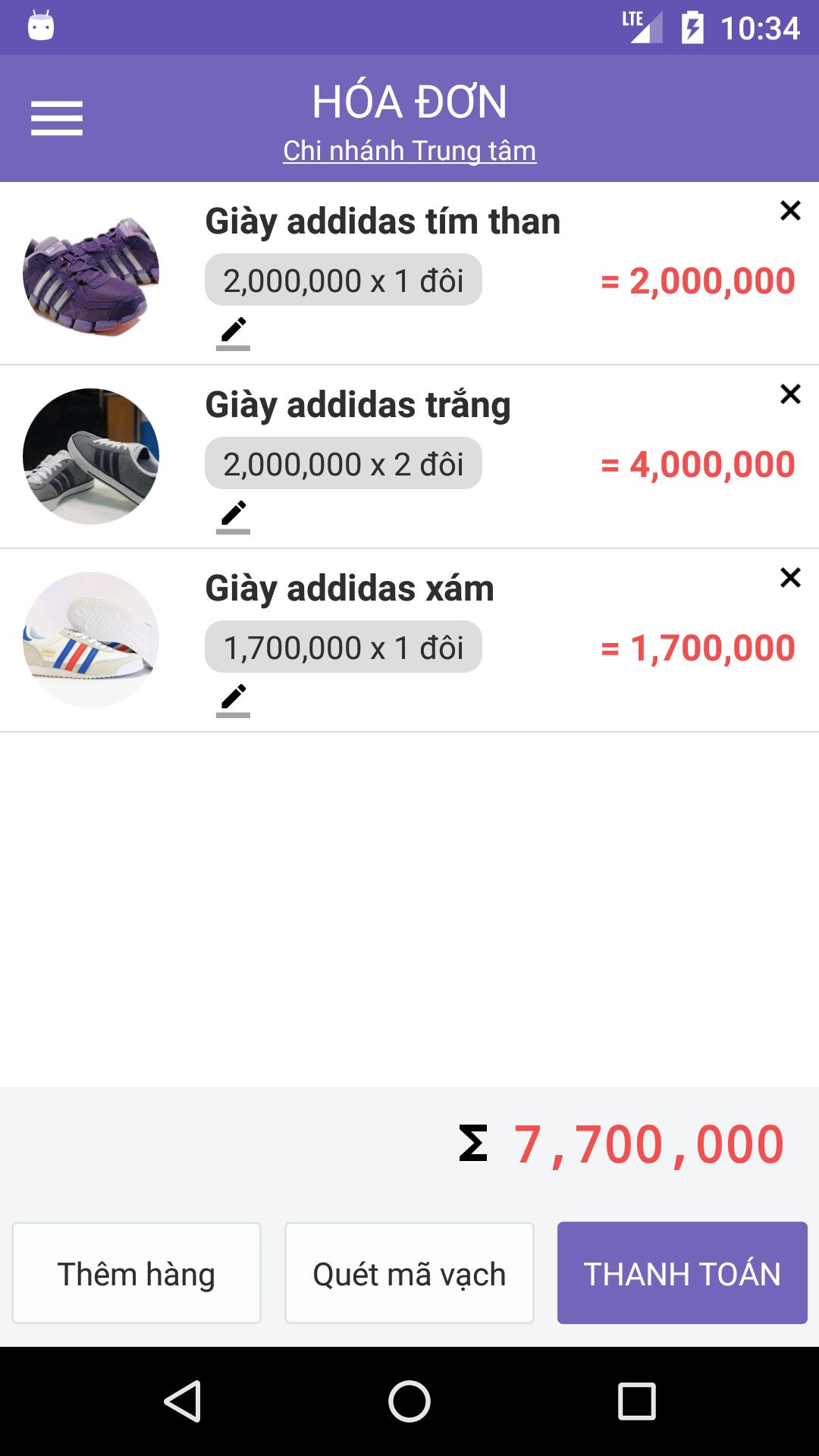Proceed with THANH TOÁN checkout

coord(682,1273)
